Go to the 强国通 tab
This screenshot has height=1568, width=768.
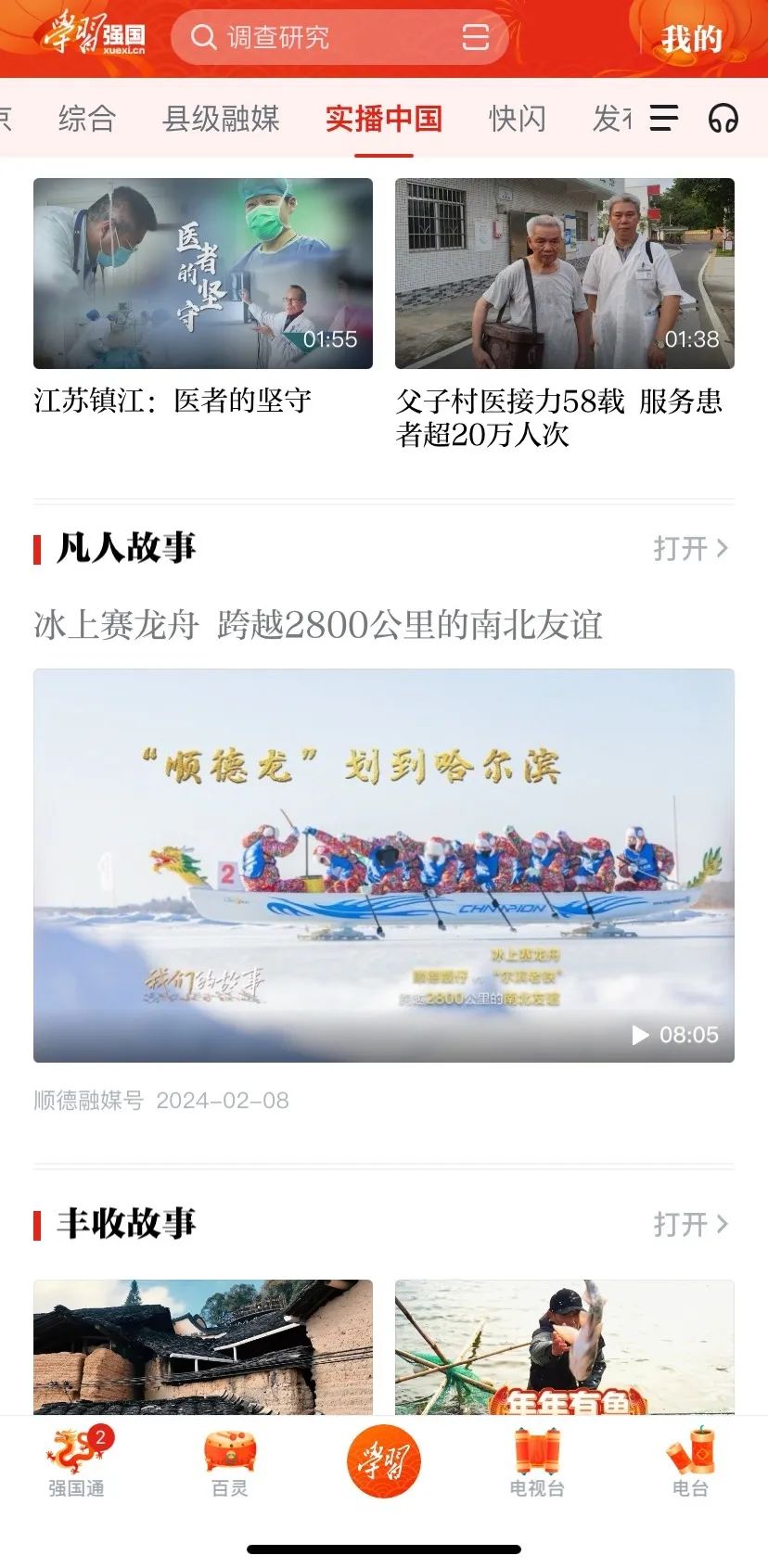(77, 1462)
